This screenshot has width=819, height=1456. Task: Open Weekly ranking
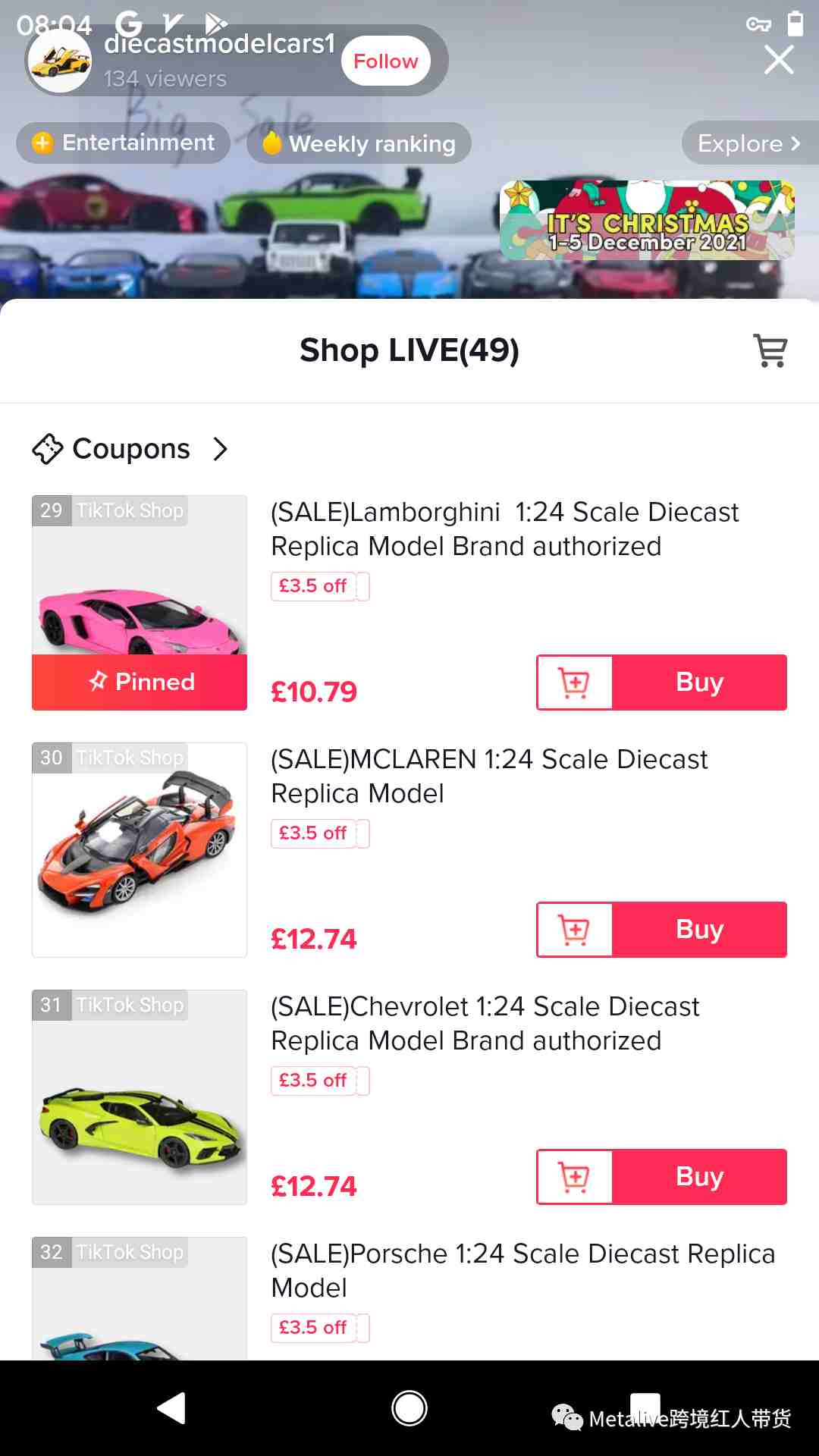tap(359, 143)
